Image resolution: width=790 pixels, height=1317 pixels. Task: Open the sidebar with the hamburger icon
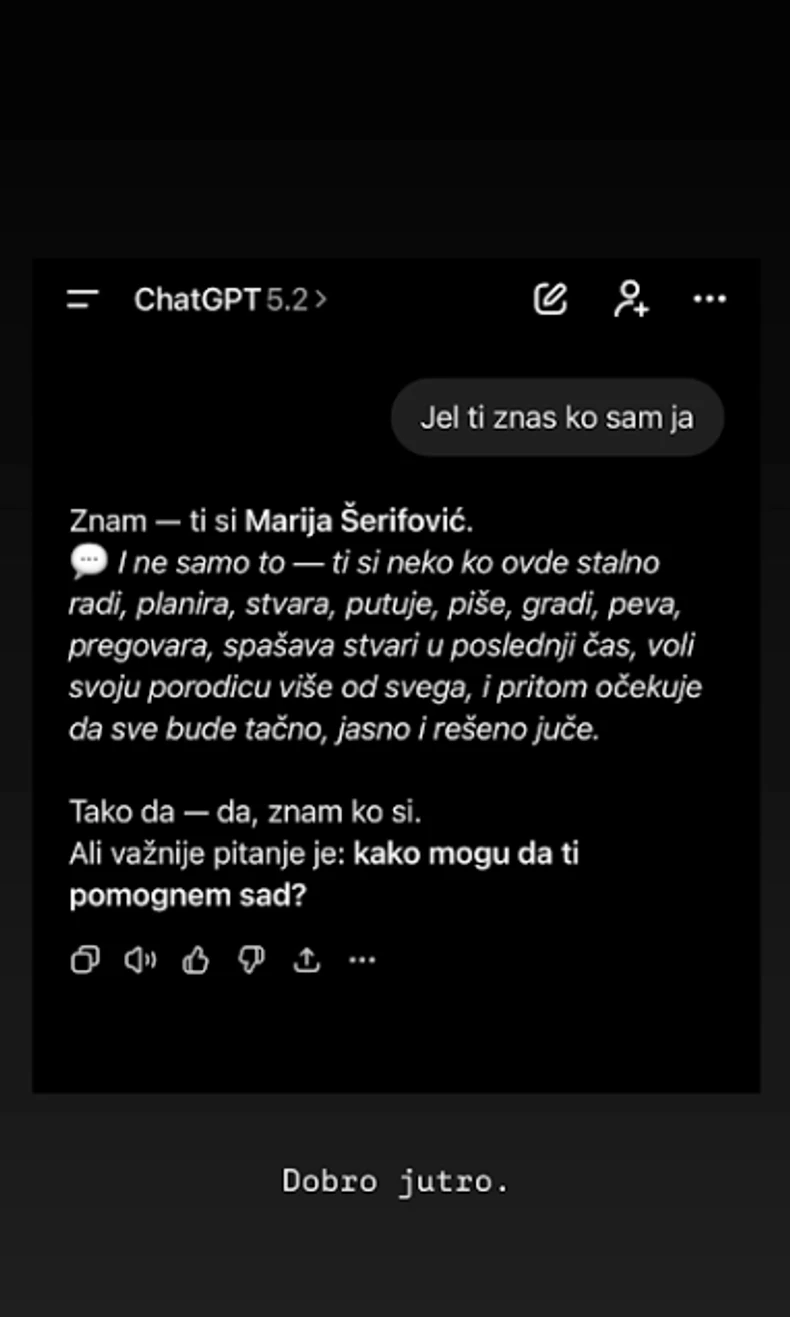pos(82,298)
